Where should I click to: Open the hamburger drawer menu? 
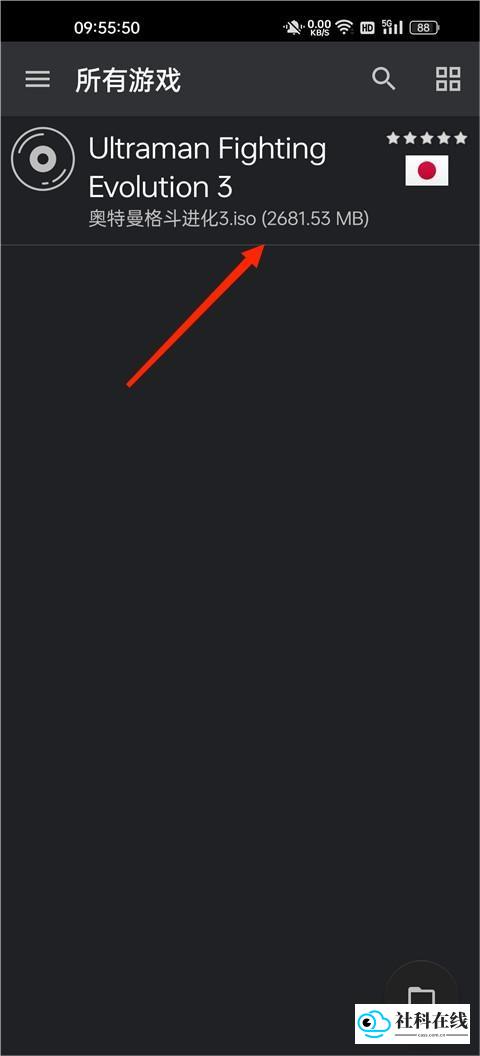point(38,79)
